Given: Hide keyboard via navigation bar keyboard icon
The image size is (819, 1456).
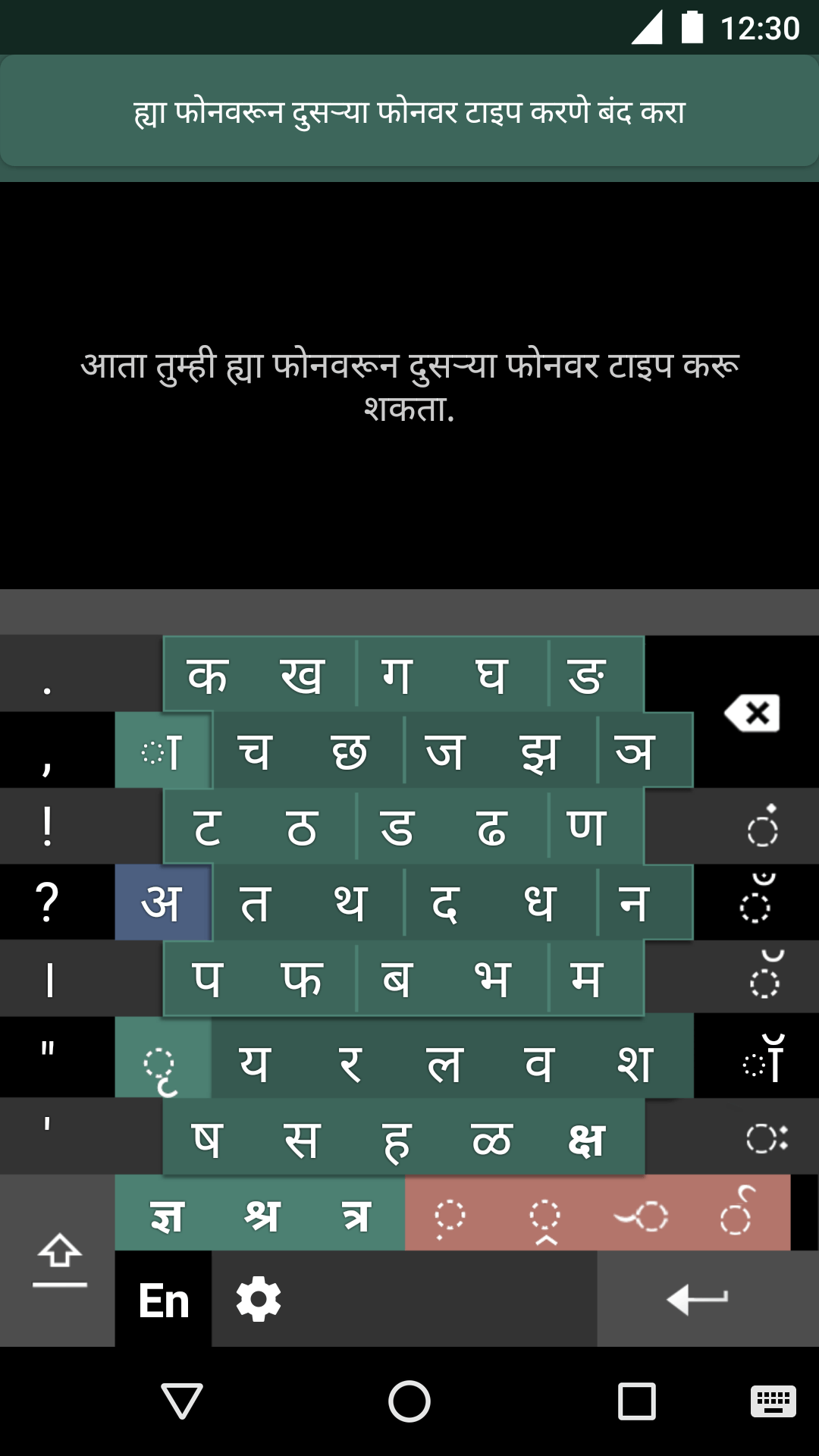Looking at the screenshot, I should coord(773,1401).
